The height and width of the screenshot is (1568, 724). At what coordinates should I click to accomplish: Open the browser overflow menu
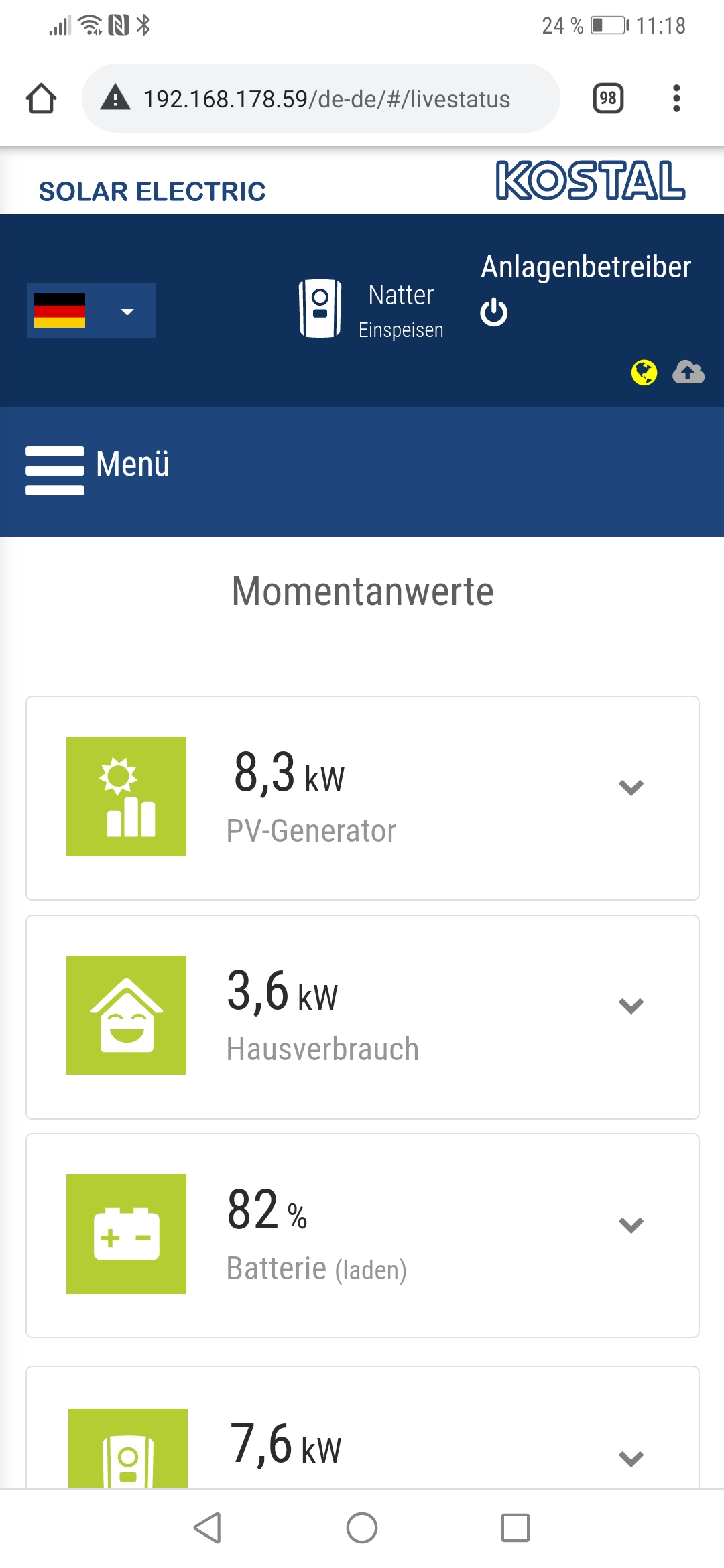tap(676, 99)
